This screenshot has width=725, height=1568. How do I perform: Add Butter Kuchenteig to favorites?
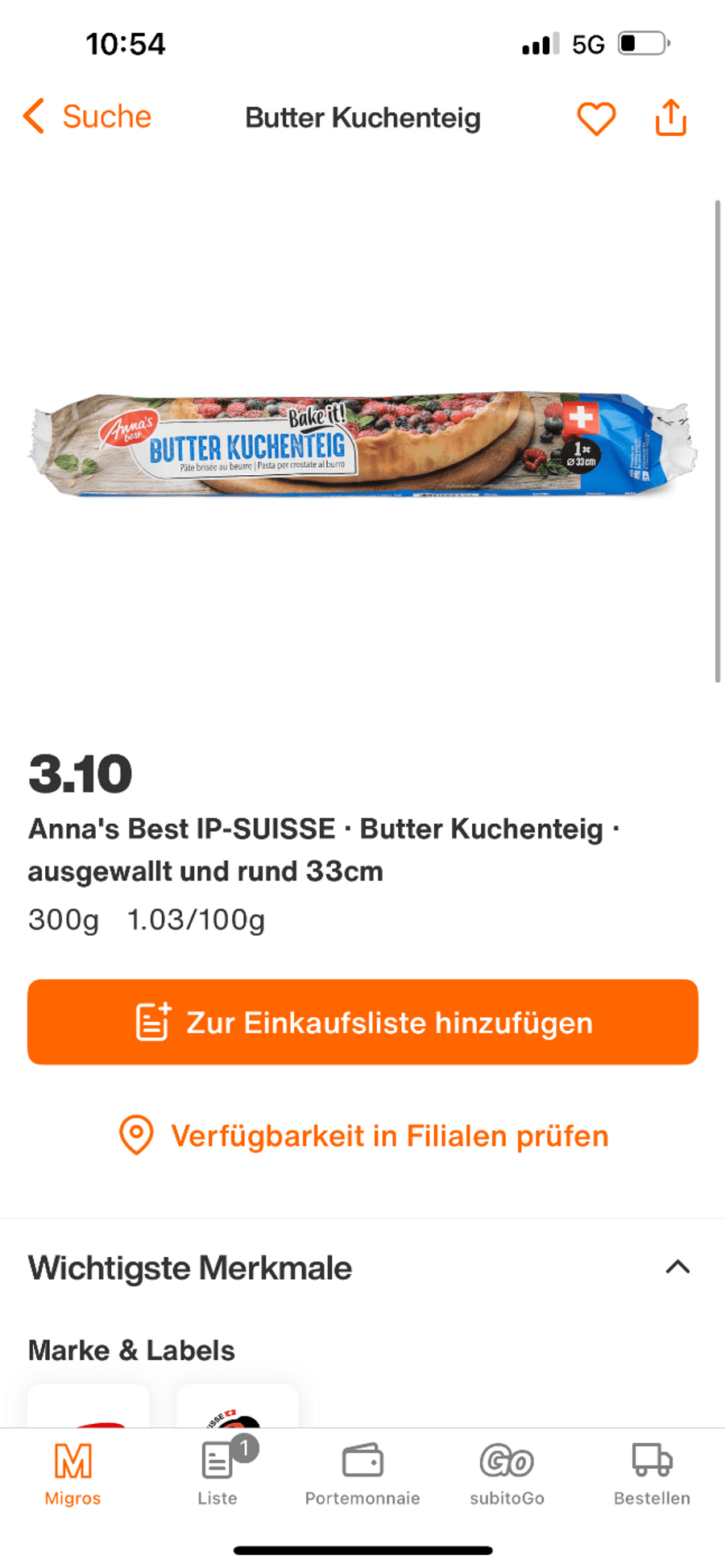tap(596, 118)
